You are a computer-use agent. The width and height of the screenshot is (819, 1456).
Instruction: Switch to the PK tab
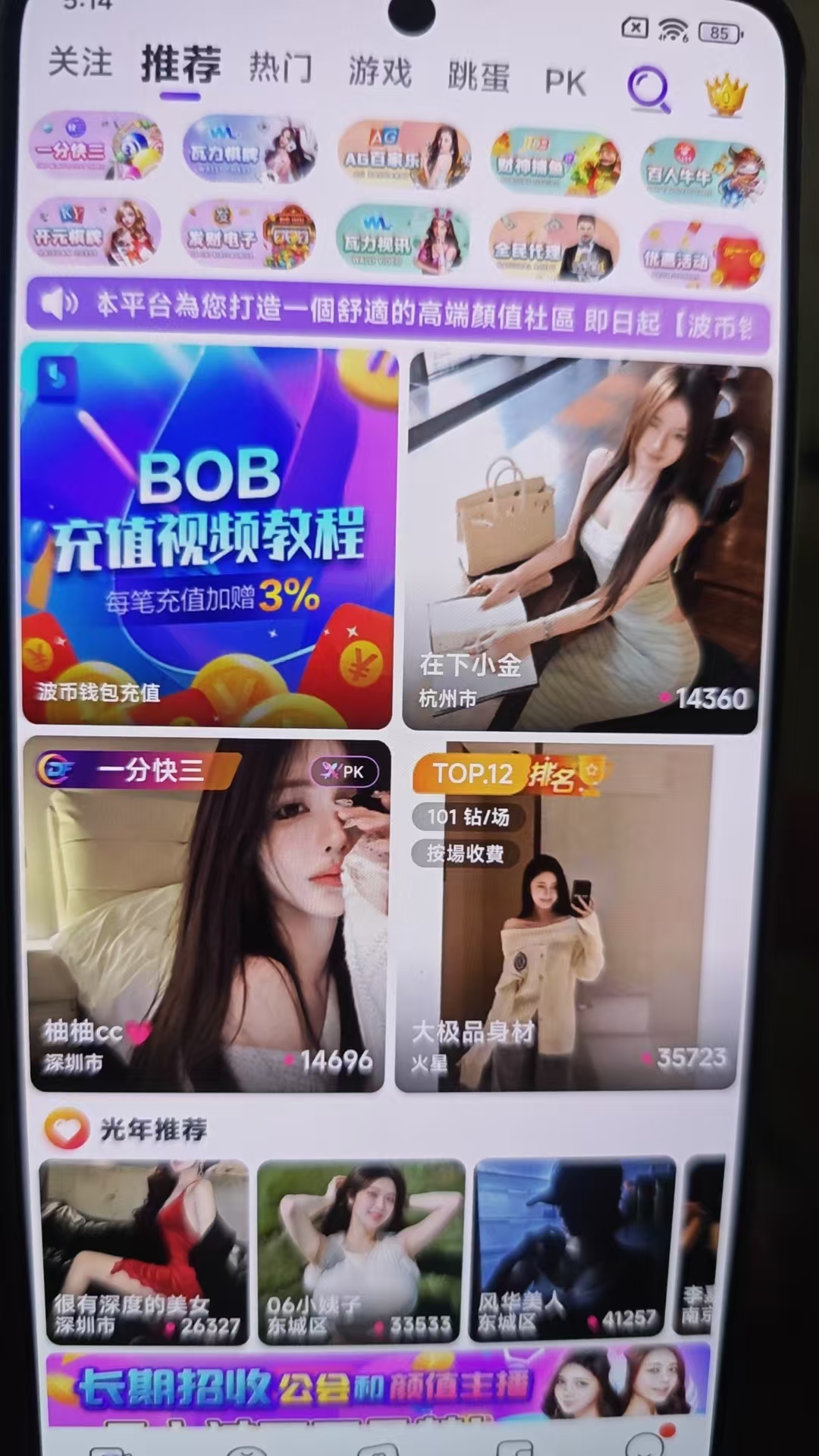[x=565, y=83]
